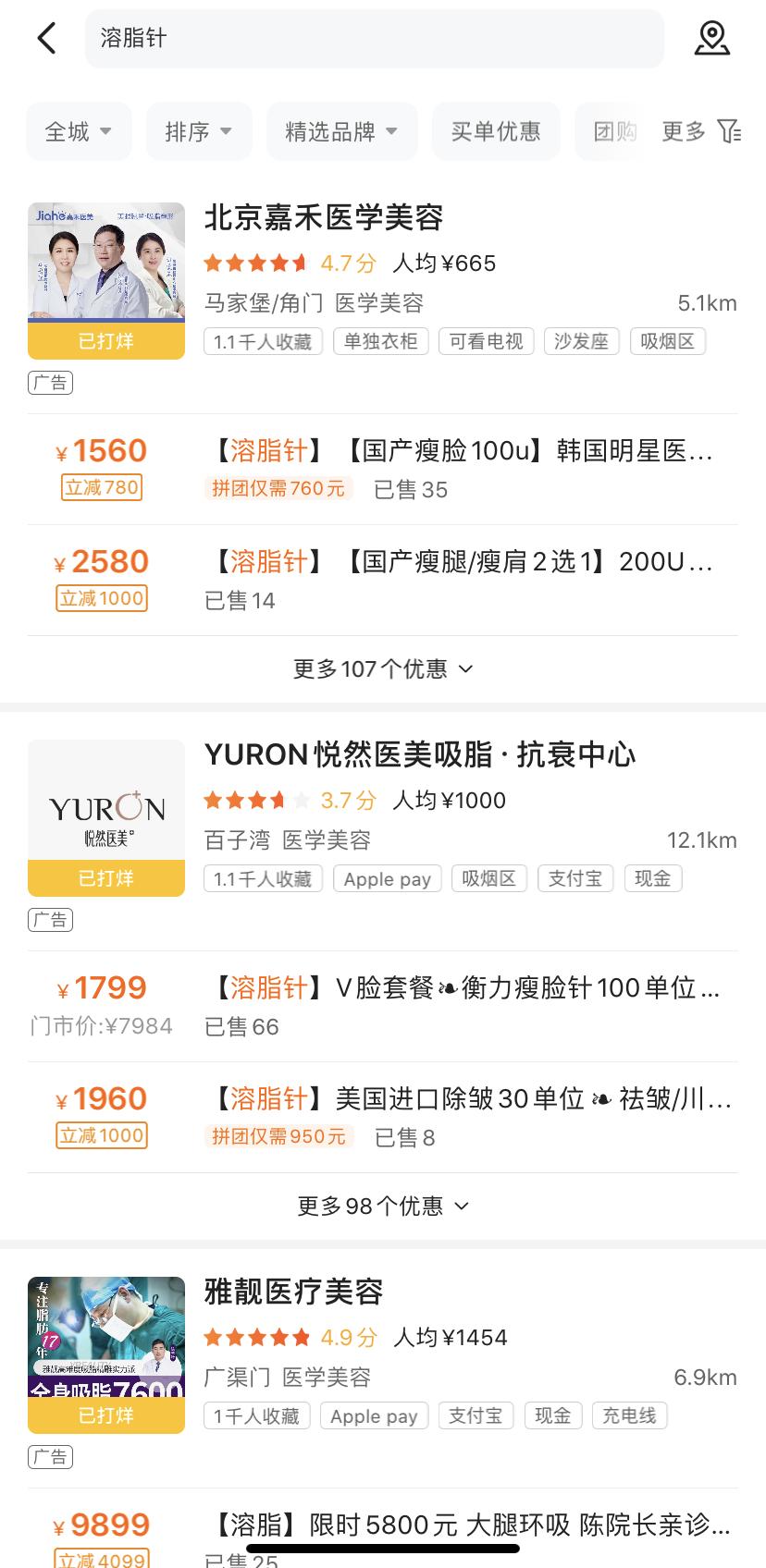Tap the 已打烊 badge on 北京嘉禾医学美容
Screen dimensions: 766x1568
point(105,341)
